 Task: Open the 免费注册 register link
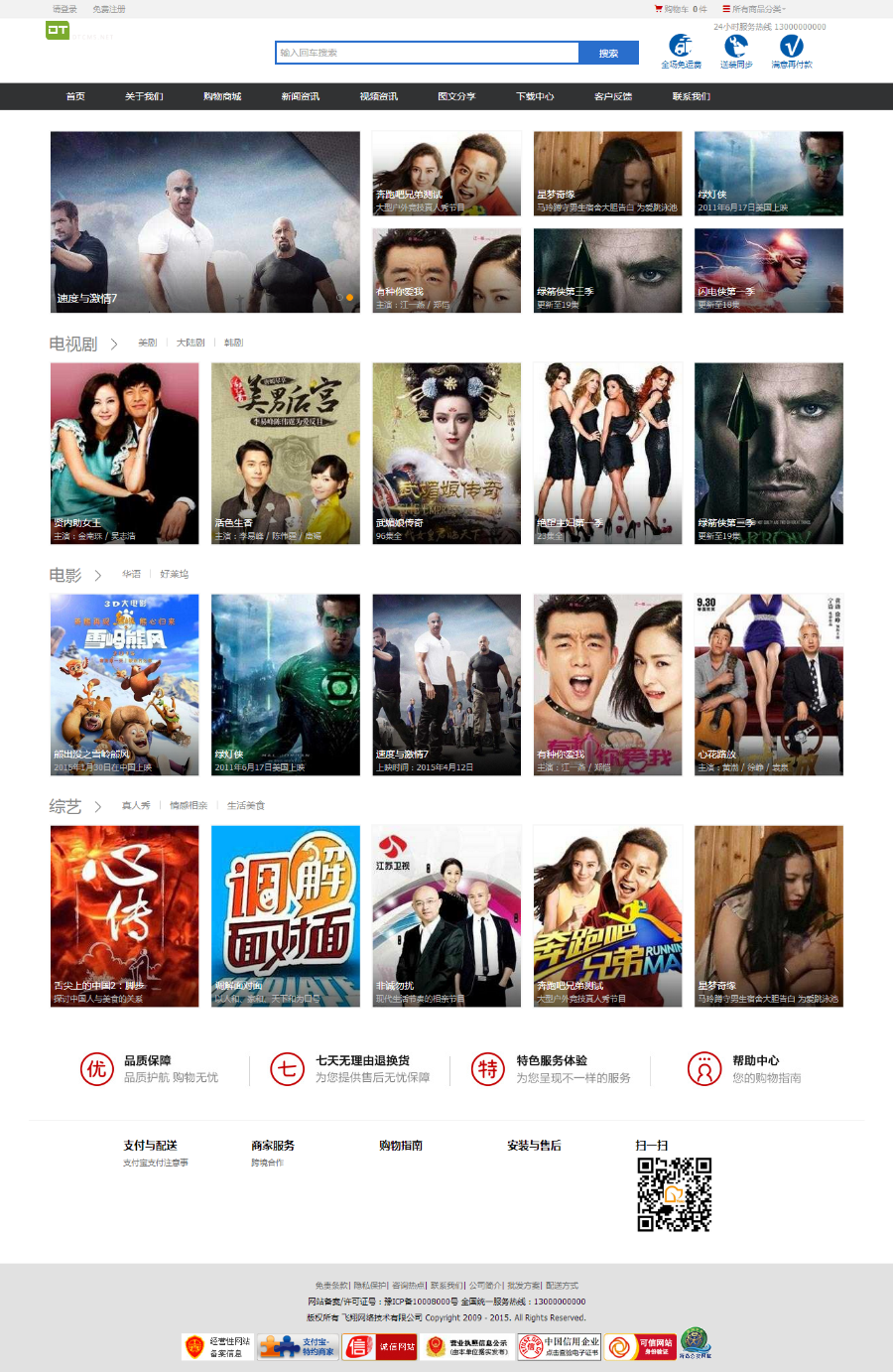coord(109,9)
